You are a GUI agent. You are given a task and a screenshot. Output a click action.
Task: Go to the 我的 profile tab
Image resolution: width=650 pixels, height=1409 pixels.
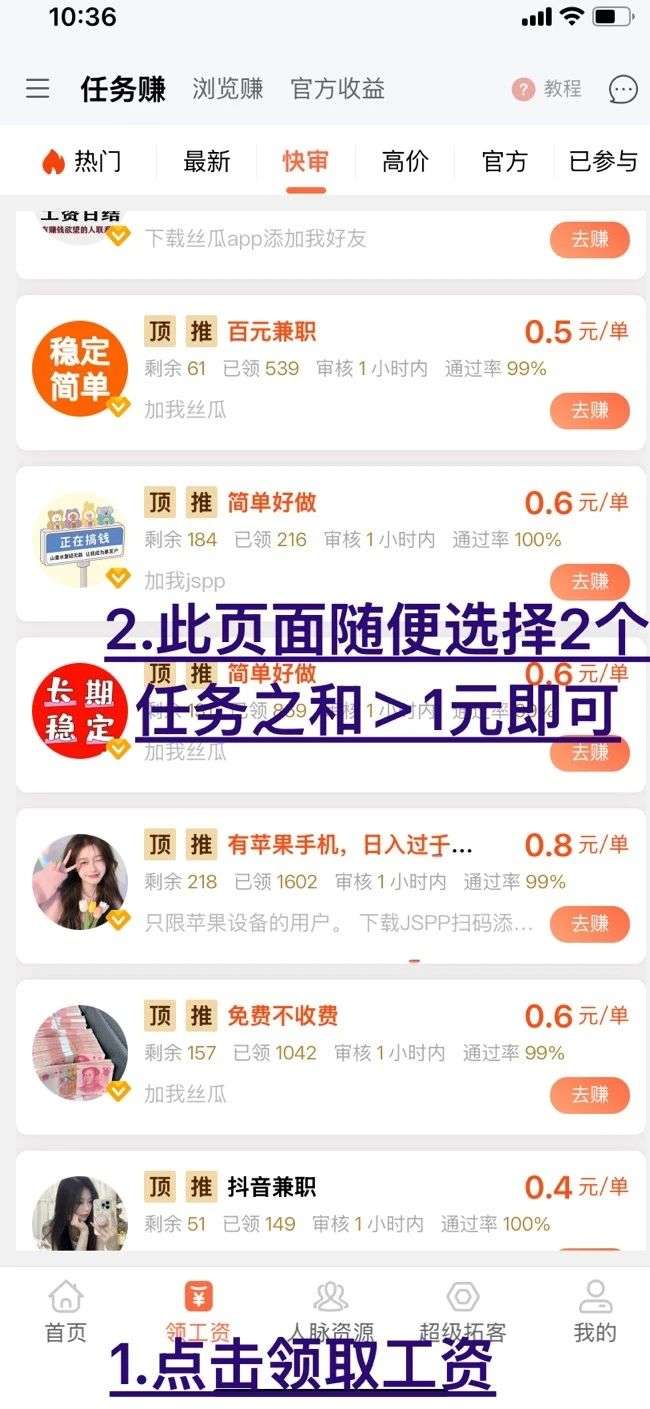coord(595,1310)
